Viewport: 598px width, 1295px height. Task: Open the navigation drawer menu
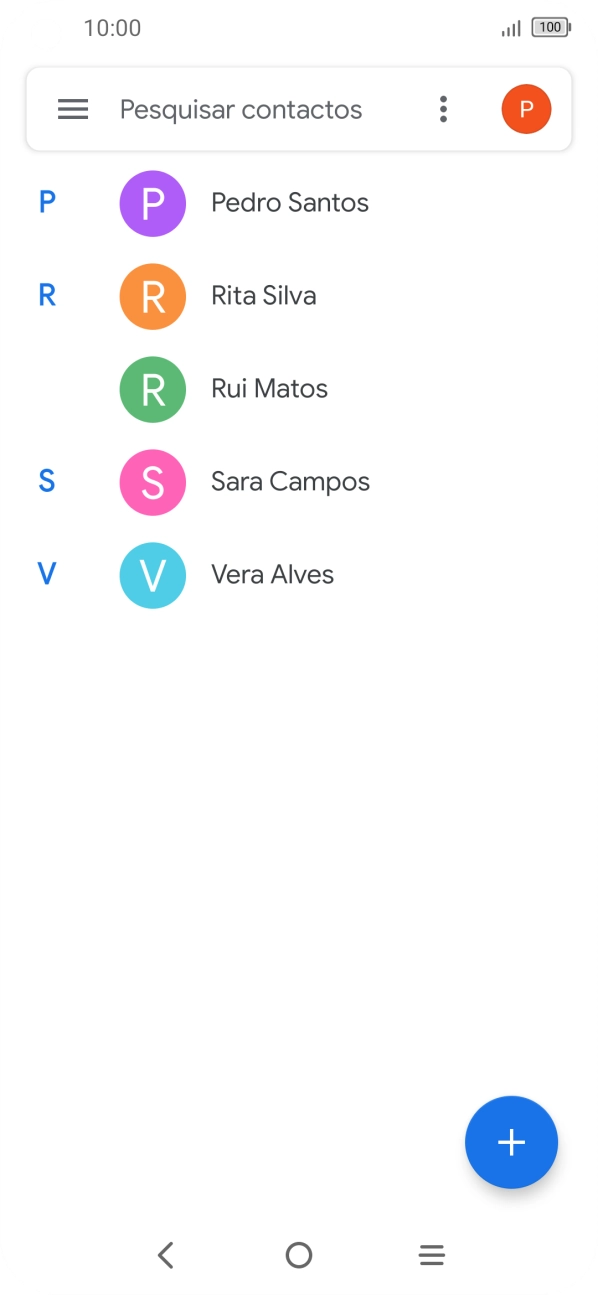73,110
